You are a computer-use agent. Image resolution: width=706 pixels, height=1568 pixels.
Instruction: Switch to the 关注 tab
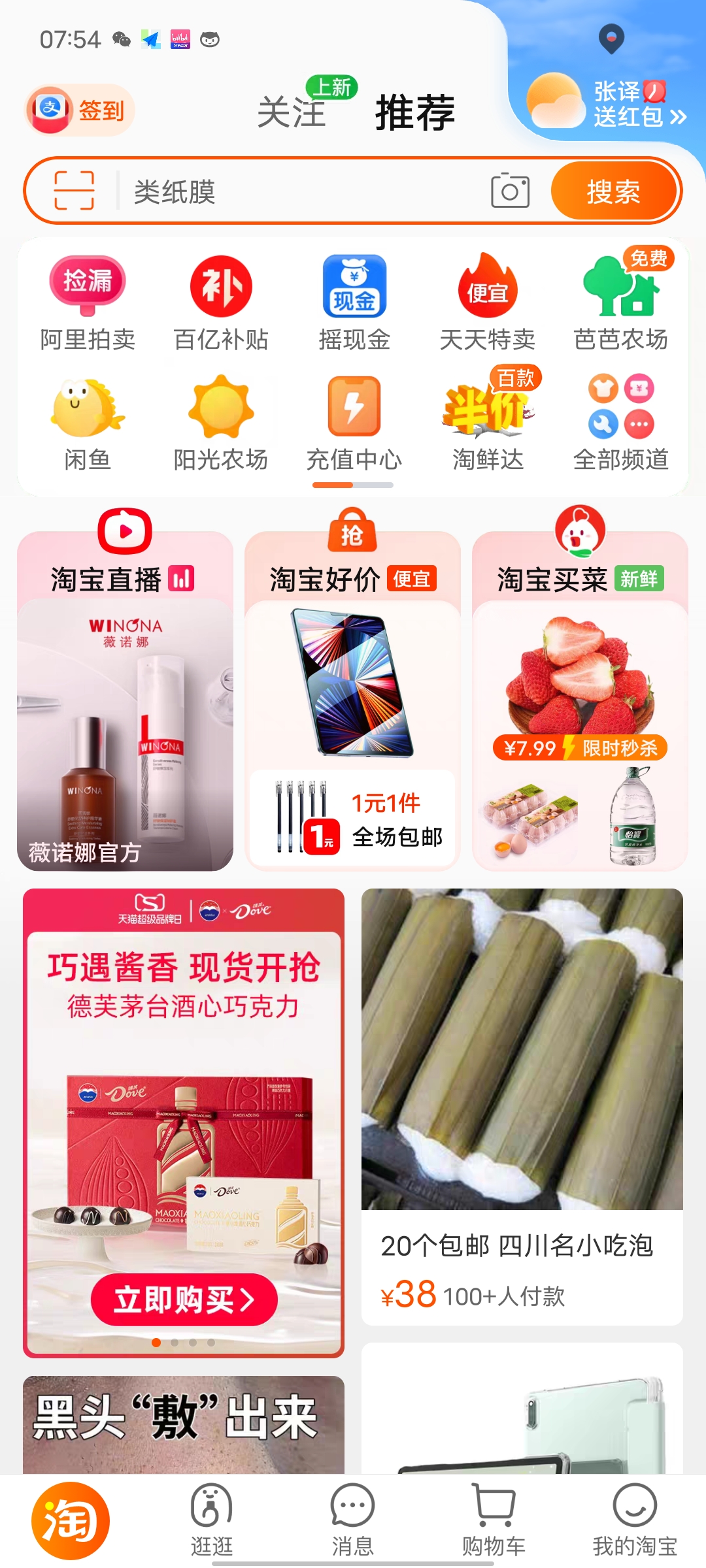[x=292, y=112]
